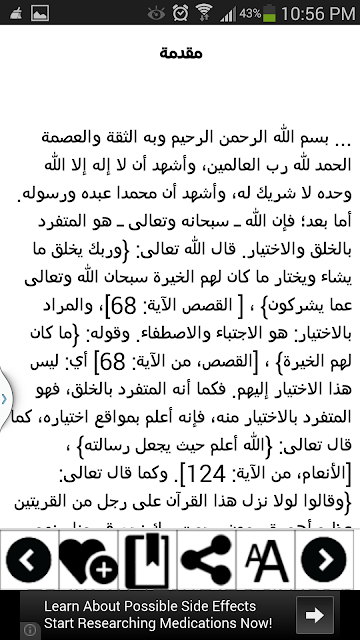Go to the next page arrow

(x=325, y=560)
